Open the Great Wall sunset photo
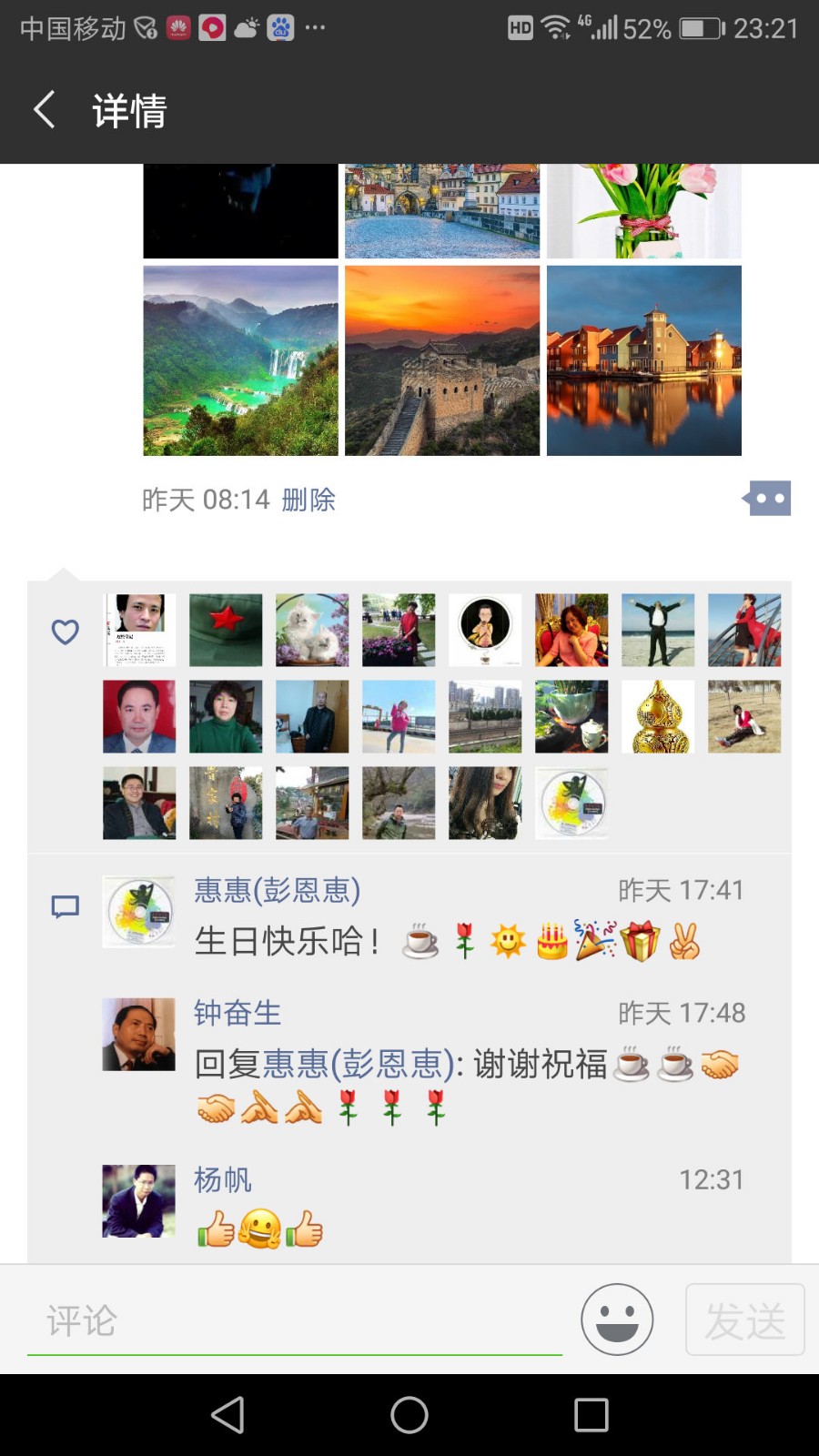Image resolution: width=819 pixels, height=1456 pixels. point(442,360)
